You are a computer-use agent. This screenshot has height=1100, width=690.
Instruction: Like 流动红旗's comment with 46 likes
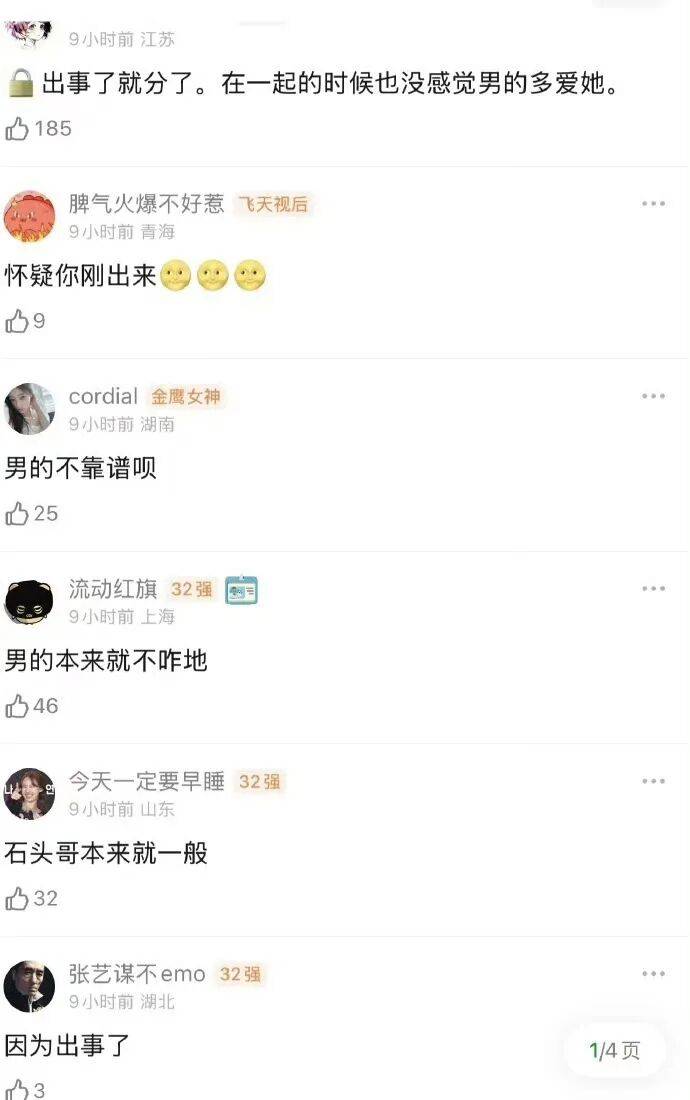[18, 707]
